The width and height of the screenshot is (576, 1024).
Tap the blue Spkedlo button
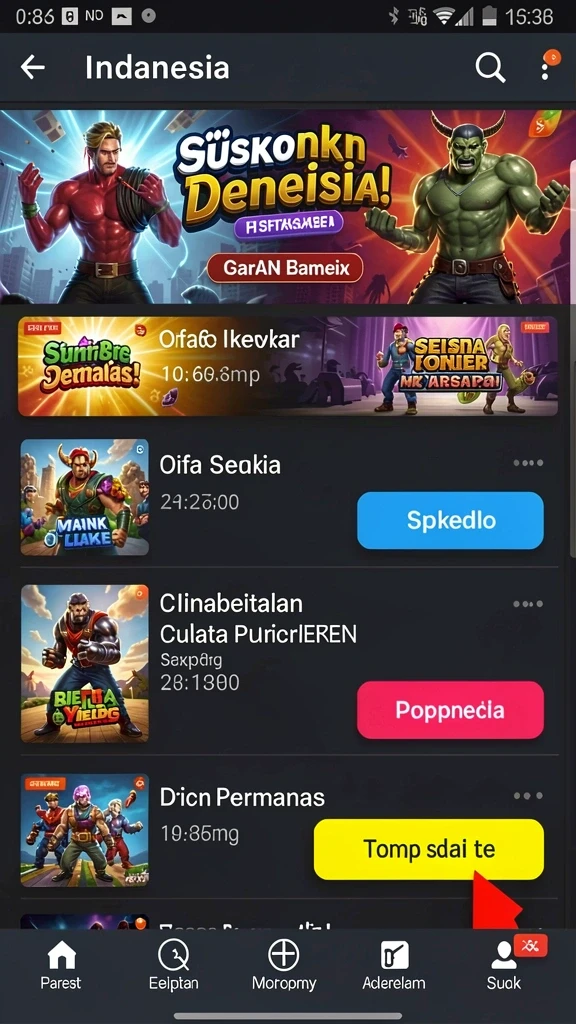pyautogui.click(x=450, y=520)
